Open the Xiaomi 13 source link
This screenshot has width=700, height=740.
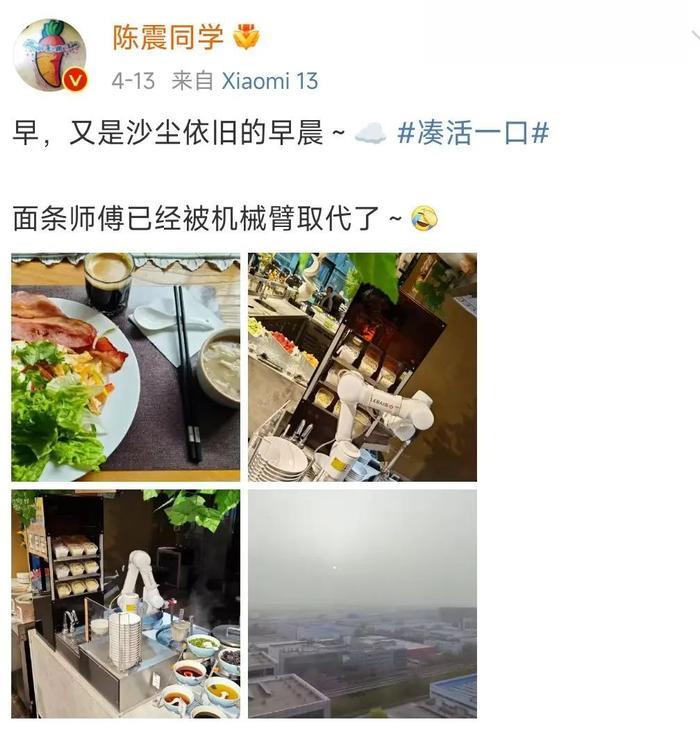(x=269, y=82)
